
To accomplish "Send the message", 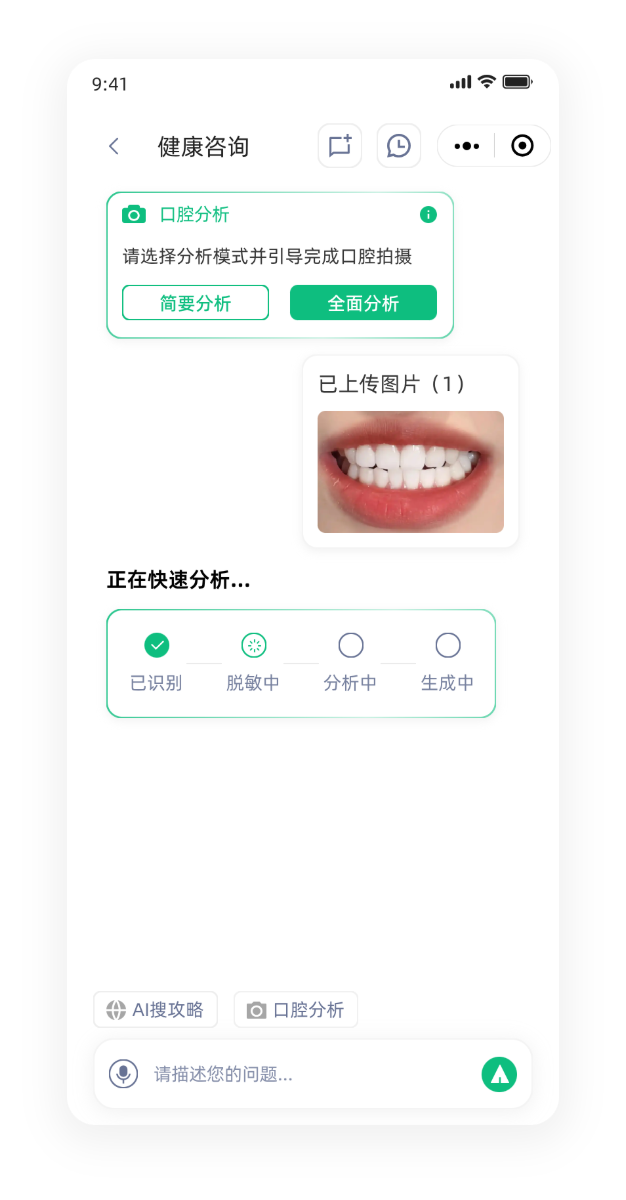I will pos(499,1074).
